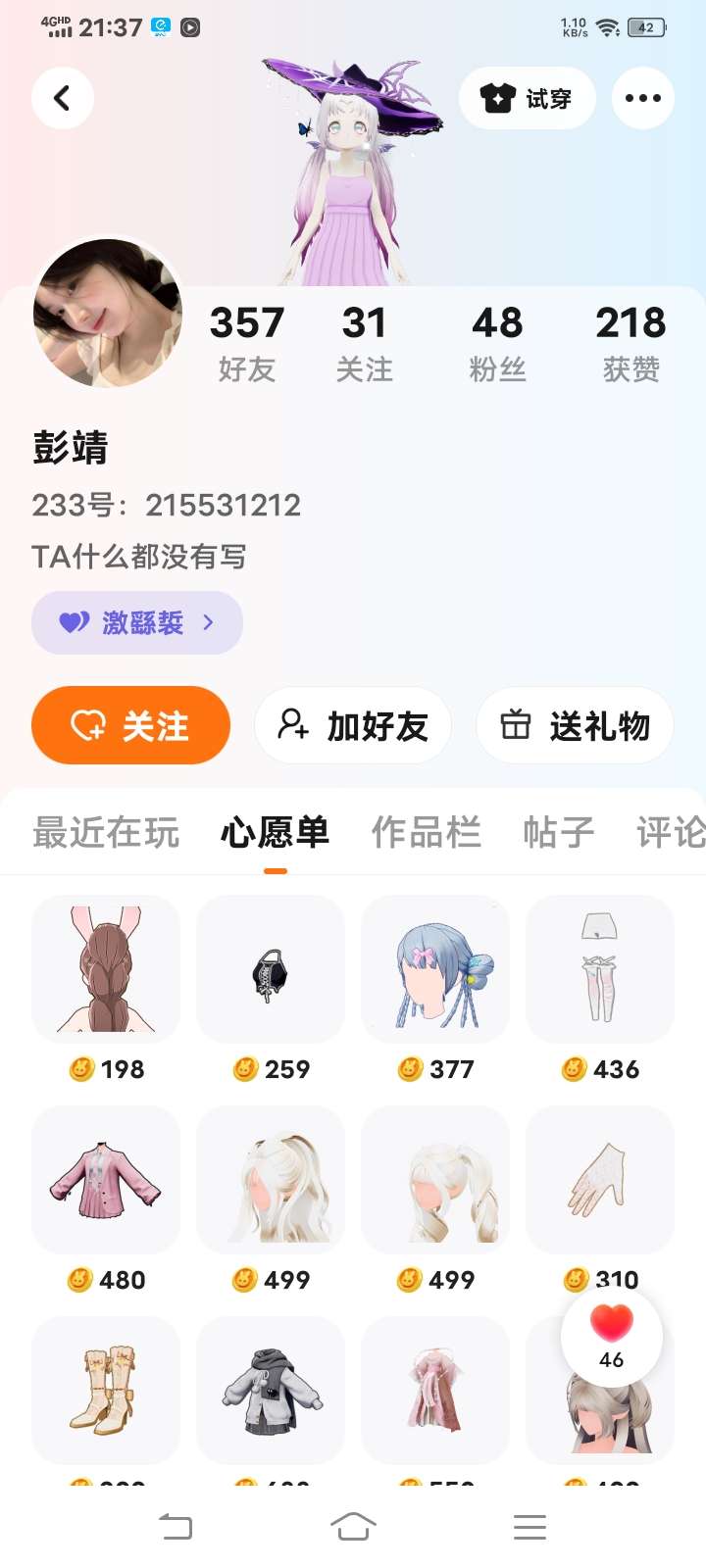Switch to the 作品栏 tab
Viewport: 706px width, 1568px height.
pyautogui.click(x=426, y=832)
